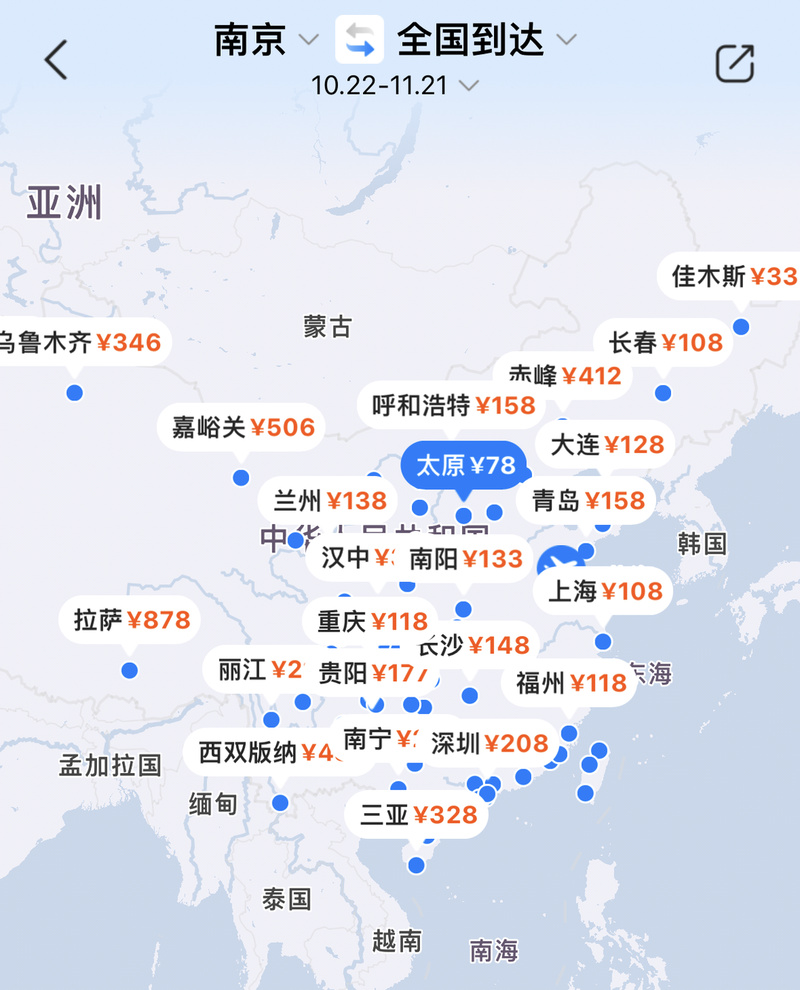Open the 嘉峪关 ¥506 price label

pyautogui.click(x=242, y=428)
